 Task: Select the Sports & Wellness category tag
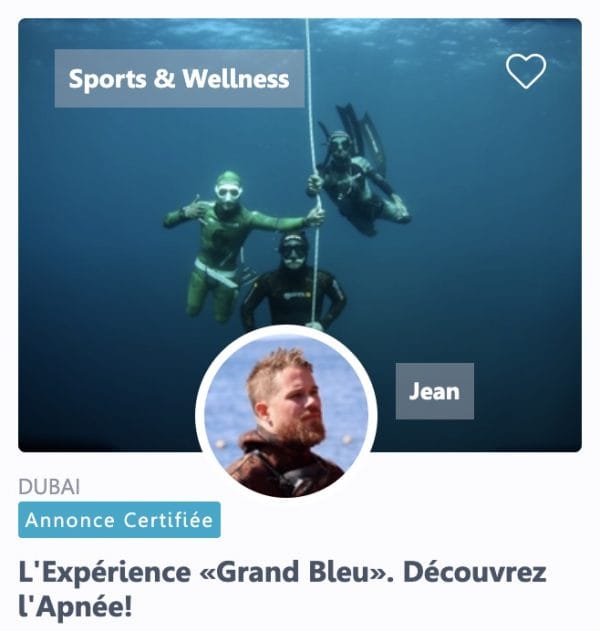pos(179,79)
